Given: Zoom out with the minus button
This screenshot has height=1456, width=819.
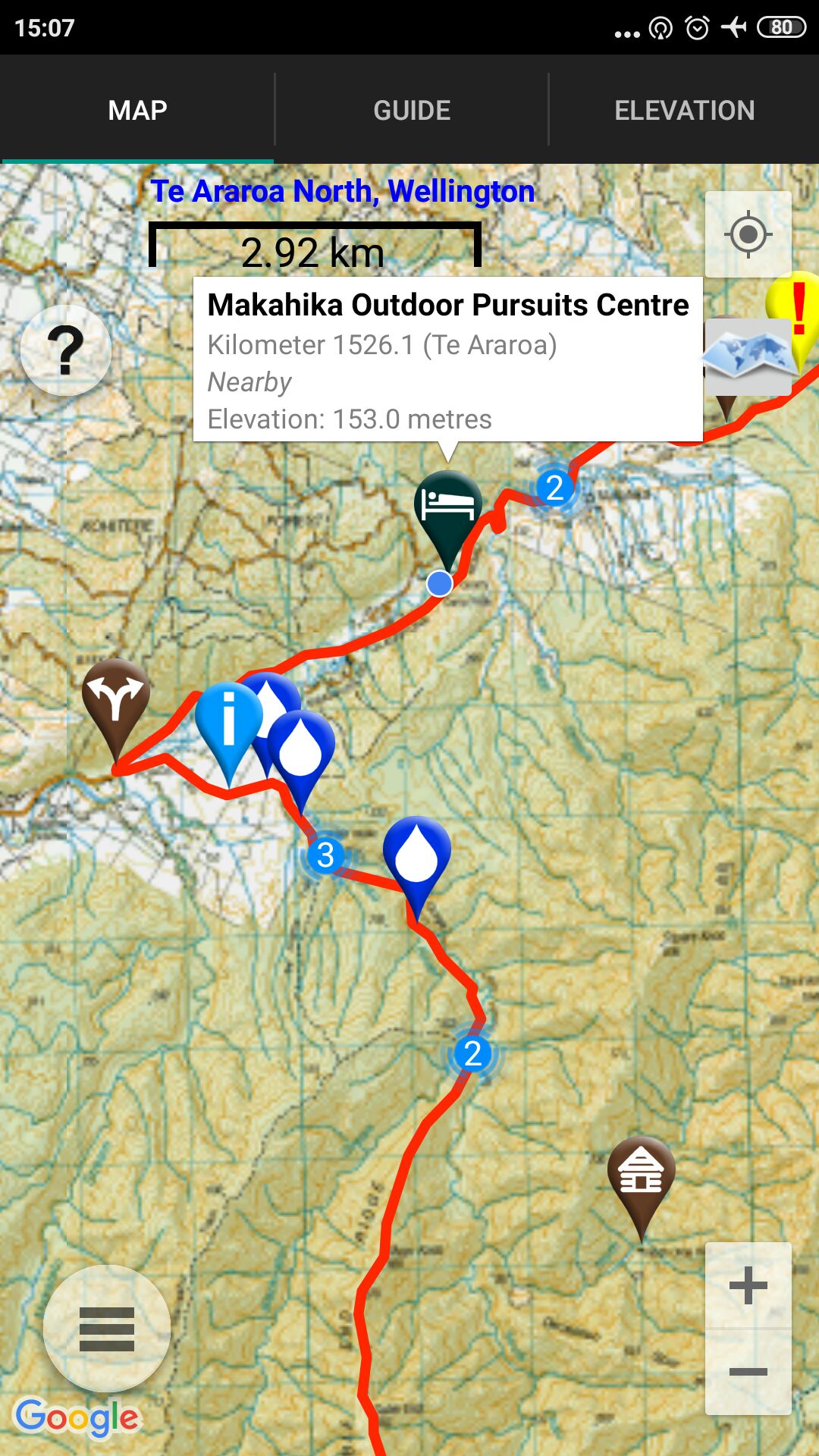Looking at the screenshot, I should tap(748, 1372).
